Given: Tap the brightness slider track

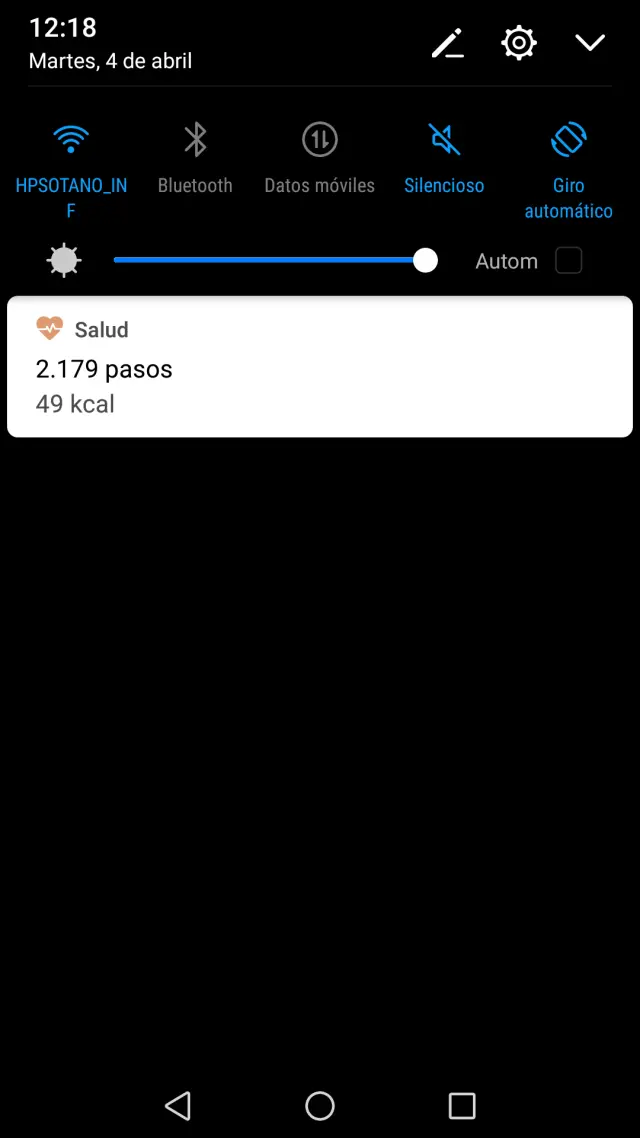Looking at the screenshot, I should 270,260.
